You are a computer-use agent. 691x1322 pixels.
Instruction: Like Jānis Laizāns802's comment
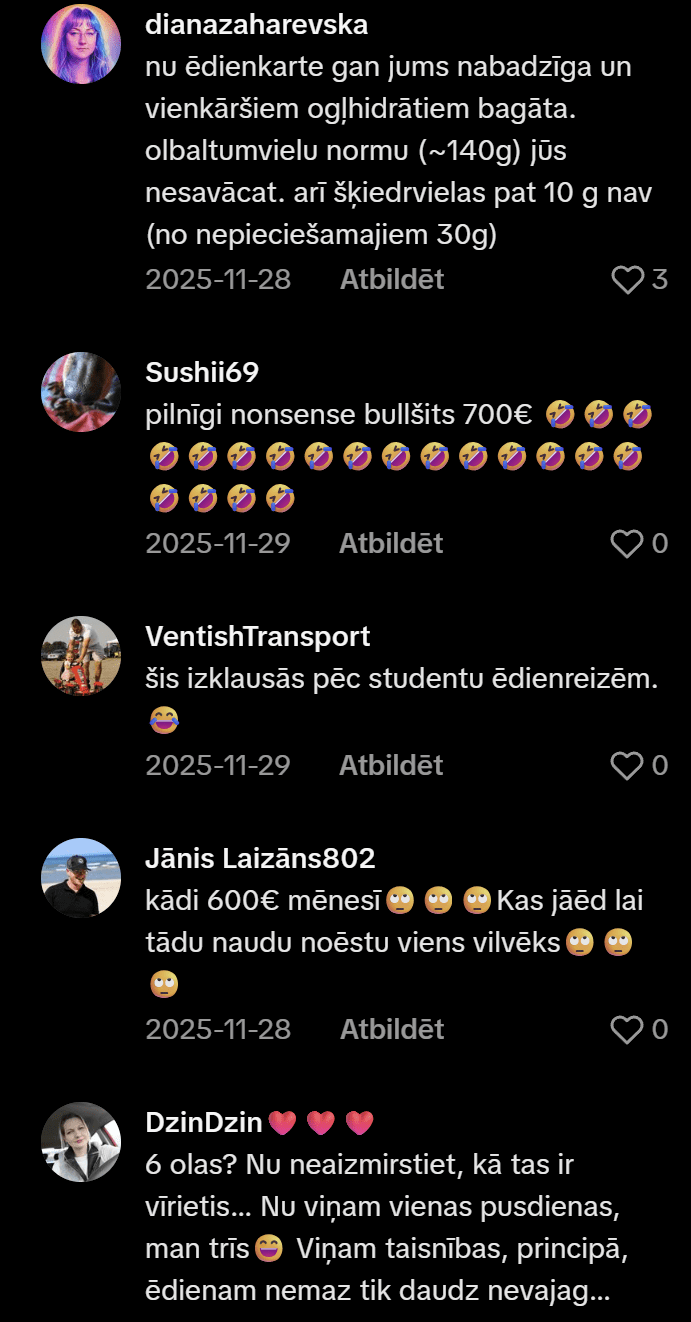(x=627, y=1030)
